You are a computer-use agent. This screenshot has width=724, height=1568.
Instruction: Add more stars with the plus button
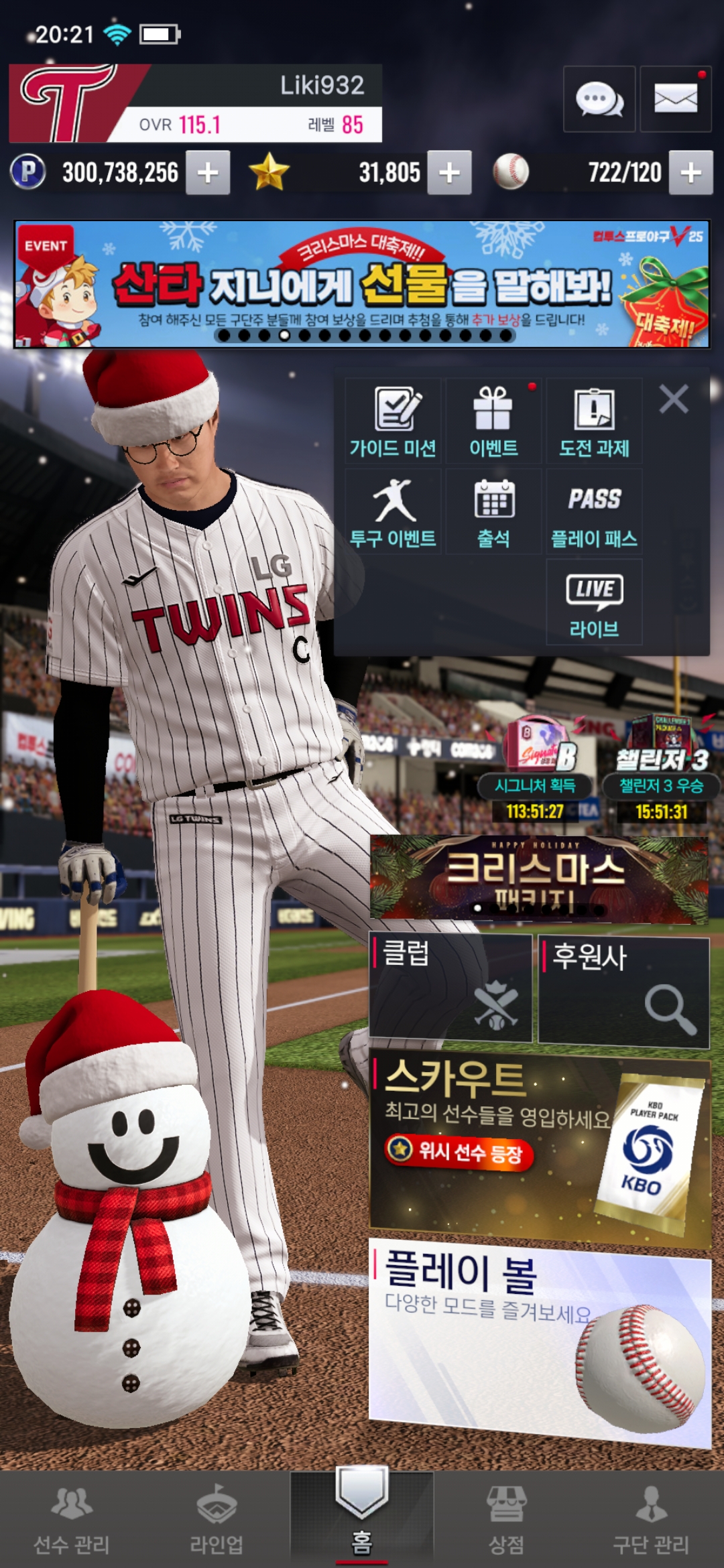(x=449, y=173)
